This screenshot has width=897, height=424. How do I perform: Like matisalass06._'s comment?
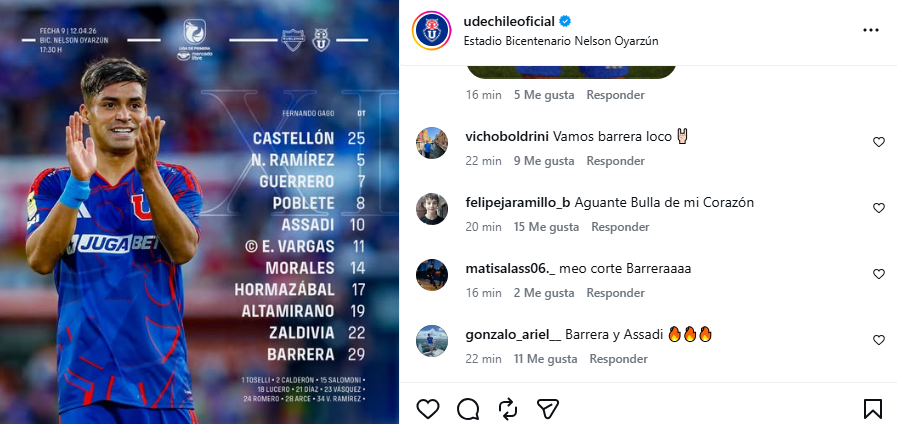click(x=879, y=274)
